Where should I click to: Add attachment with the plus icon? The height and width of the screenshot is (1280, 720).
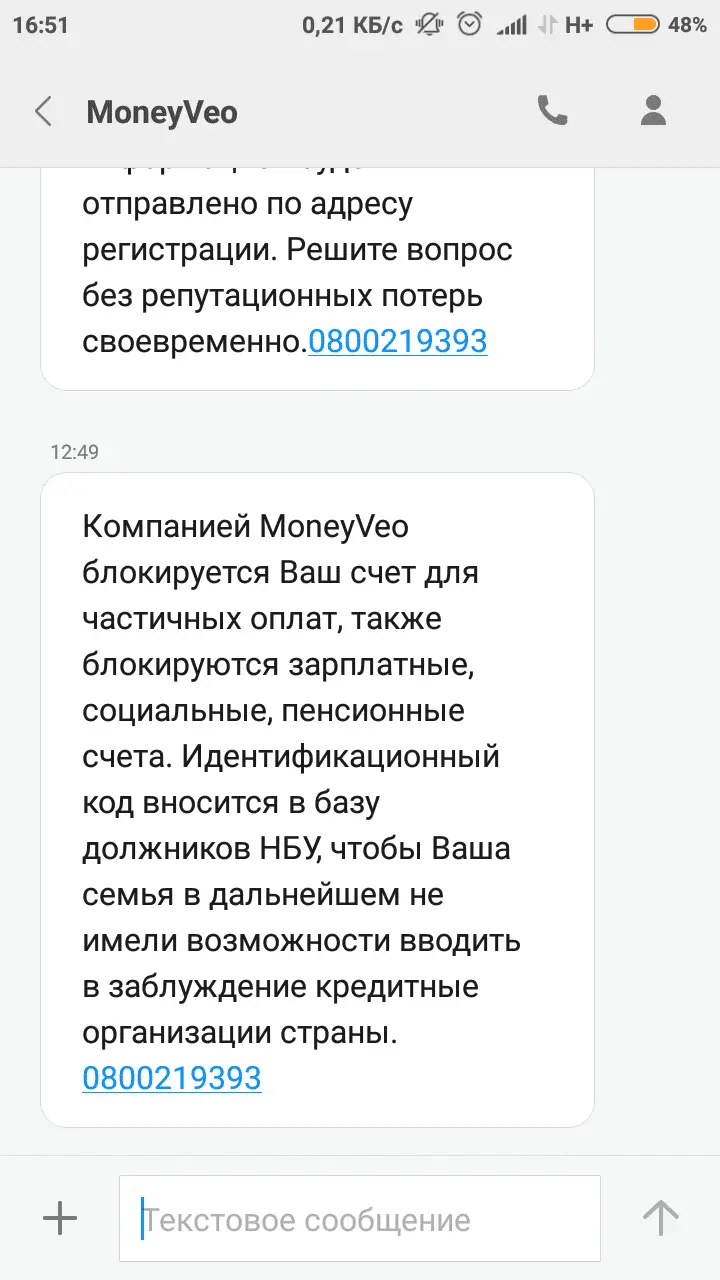59,1218
